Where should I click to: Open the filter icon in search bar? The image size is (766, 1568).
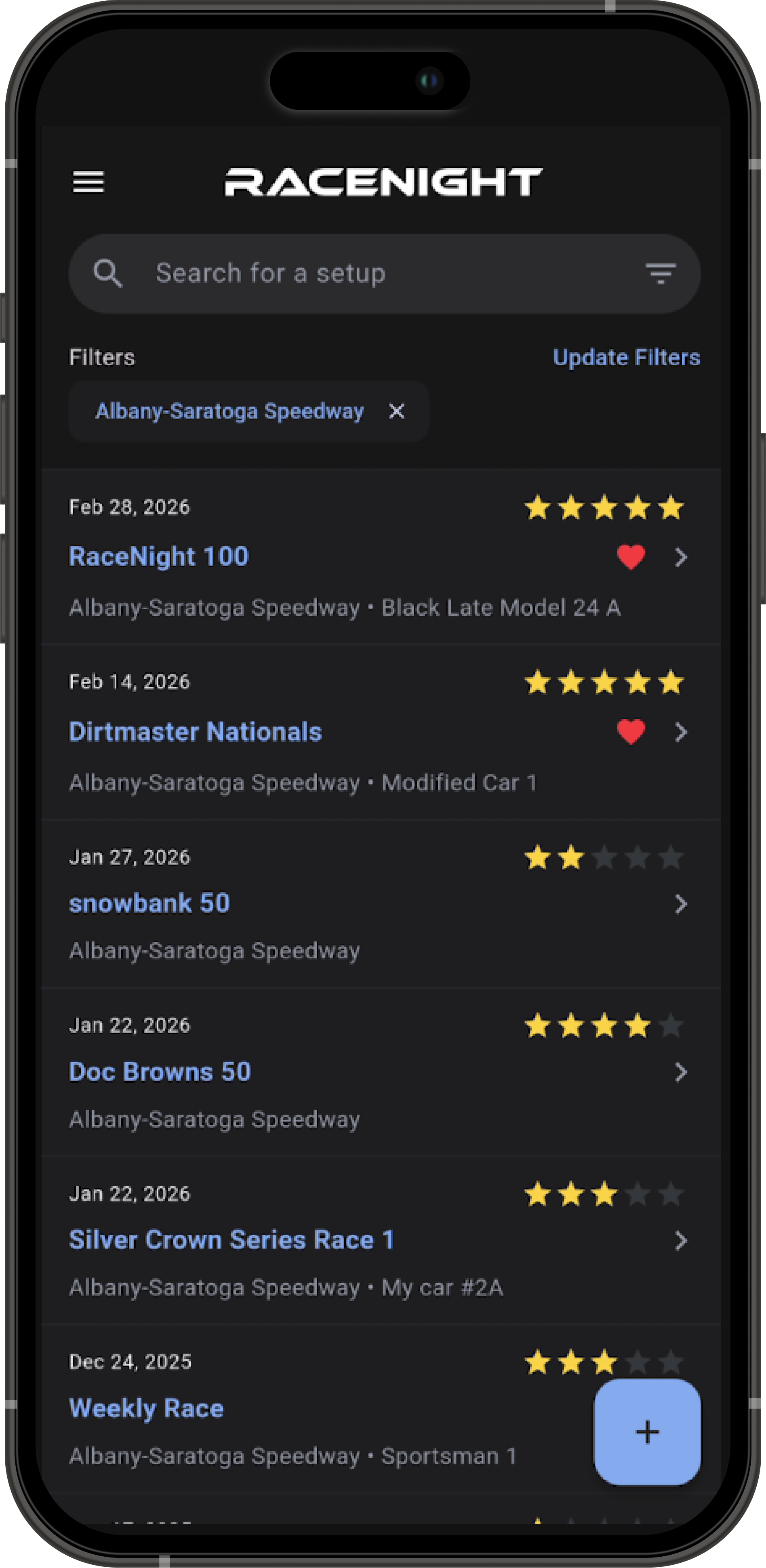coord(661,274)
